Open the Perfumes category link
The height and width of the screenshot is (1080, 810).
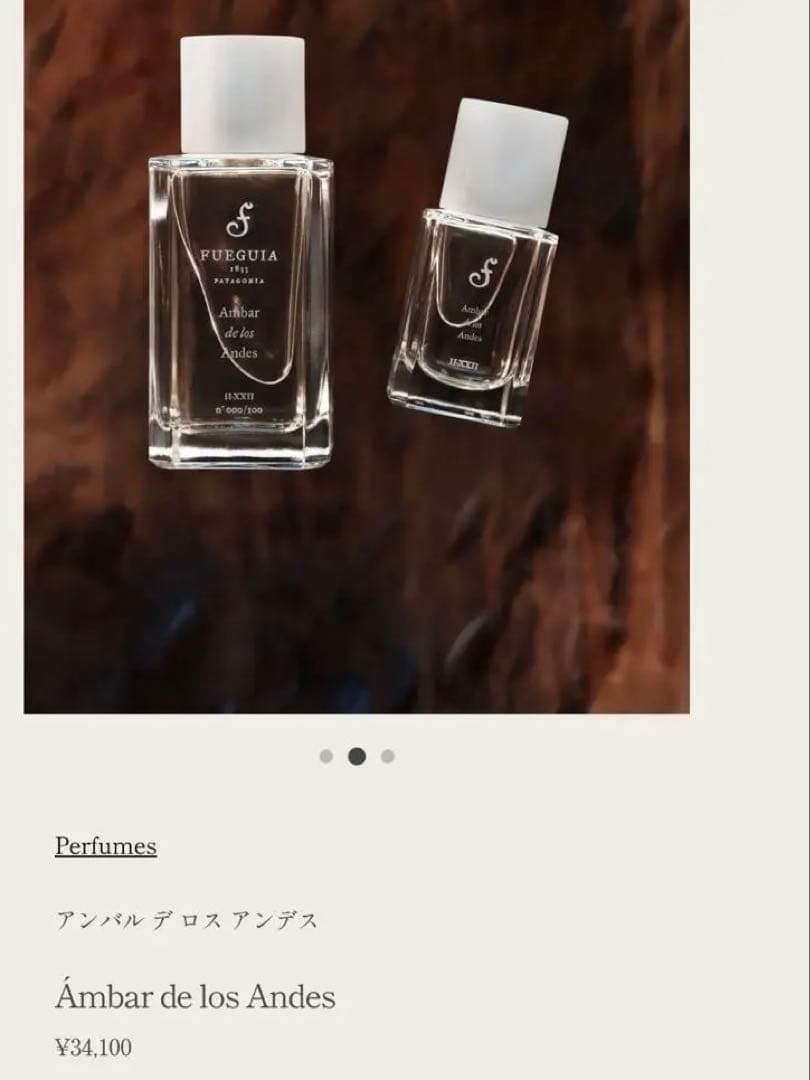click(x=105, y=846)
